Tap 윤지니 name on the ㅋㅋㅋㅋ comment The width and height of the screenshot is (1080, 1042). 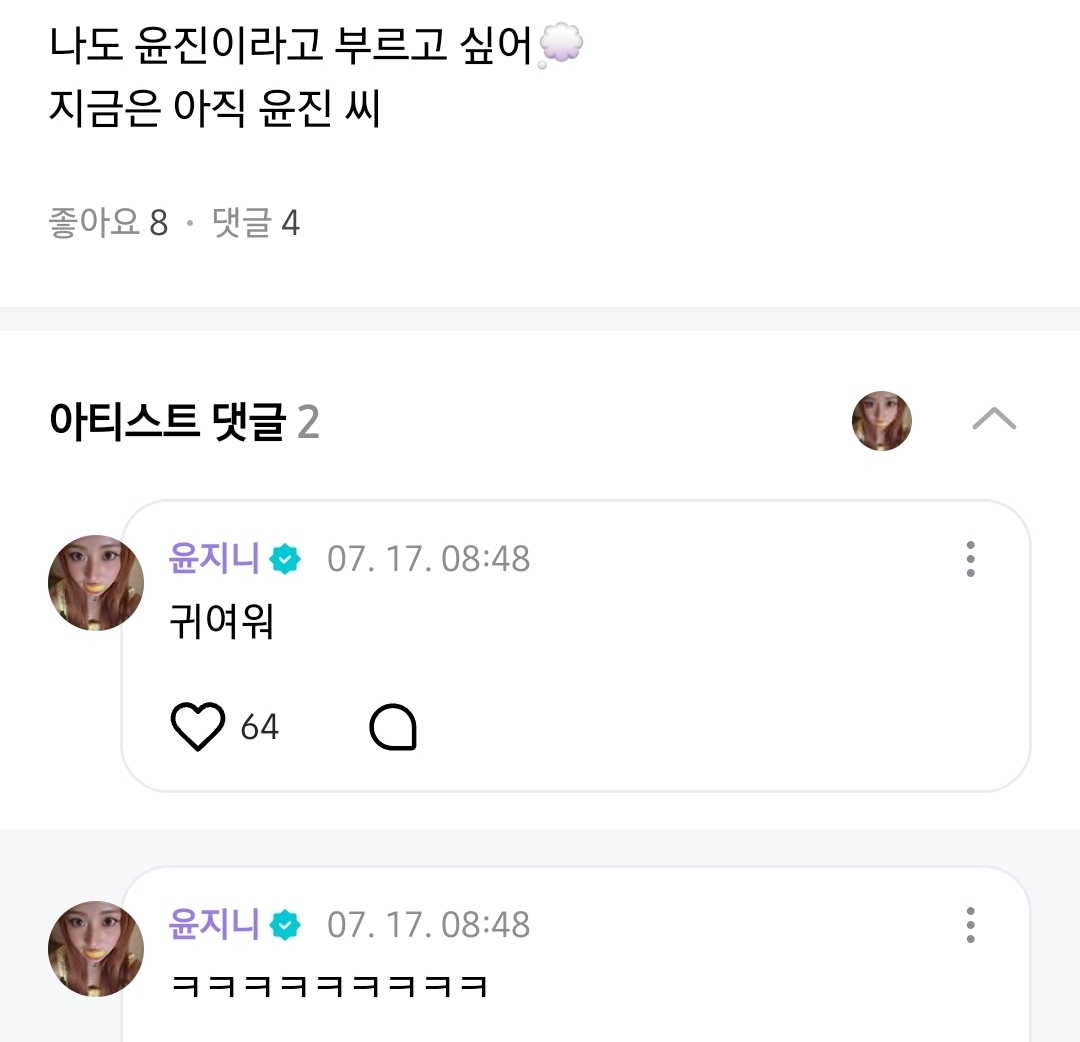point(214,924)
